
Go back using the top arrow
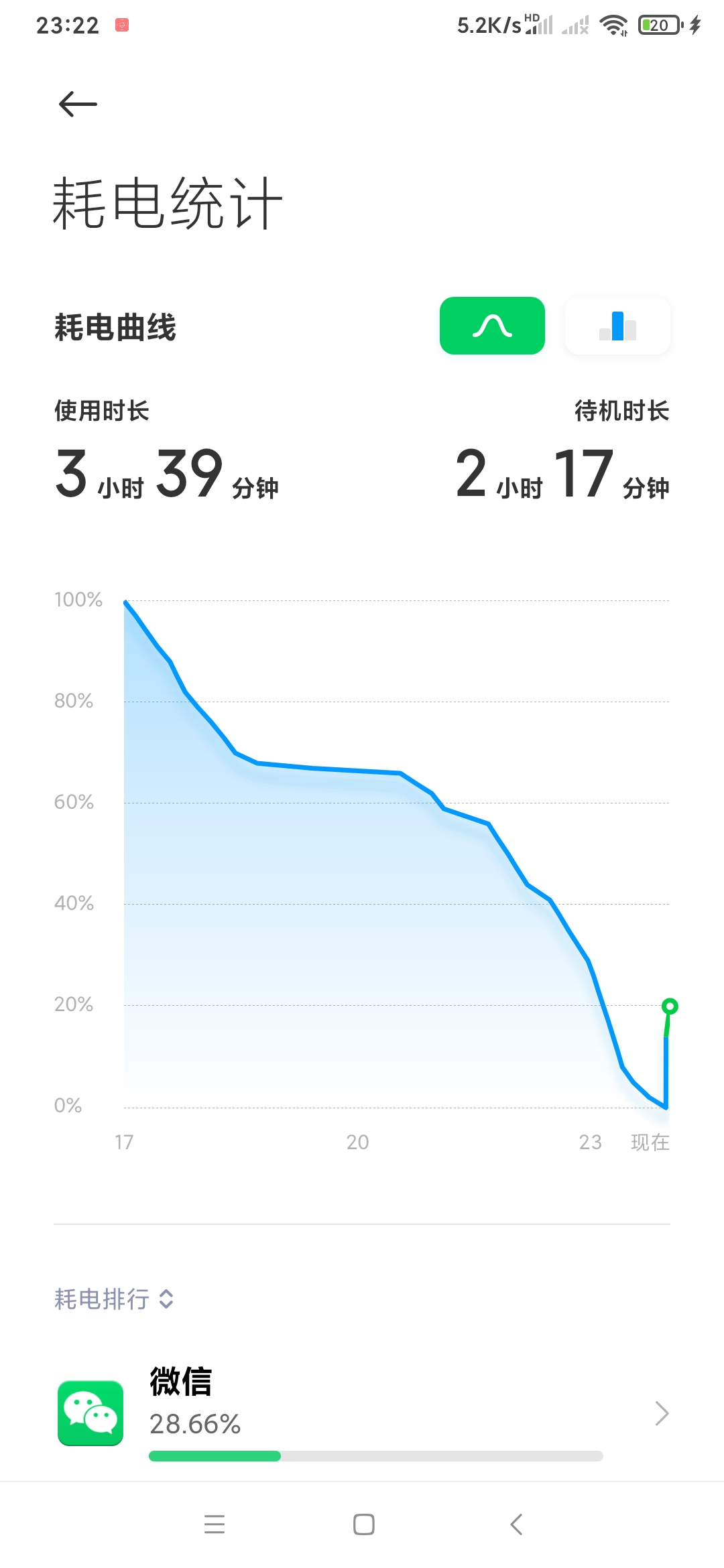coord(78,105)
